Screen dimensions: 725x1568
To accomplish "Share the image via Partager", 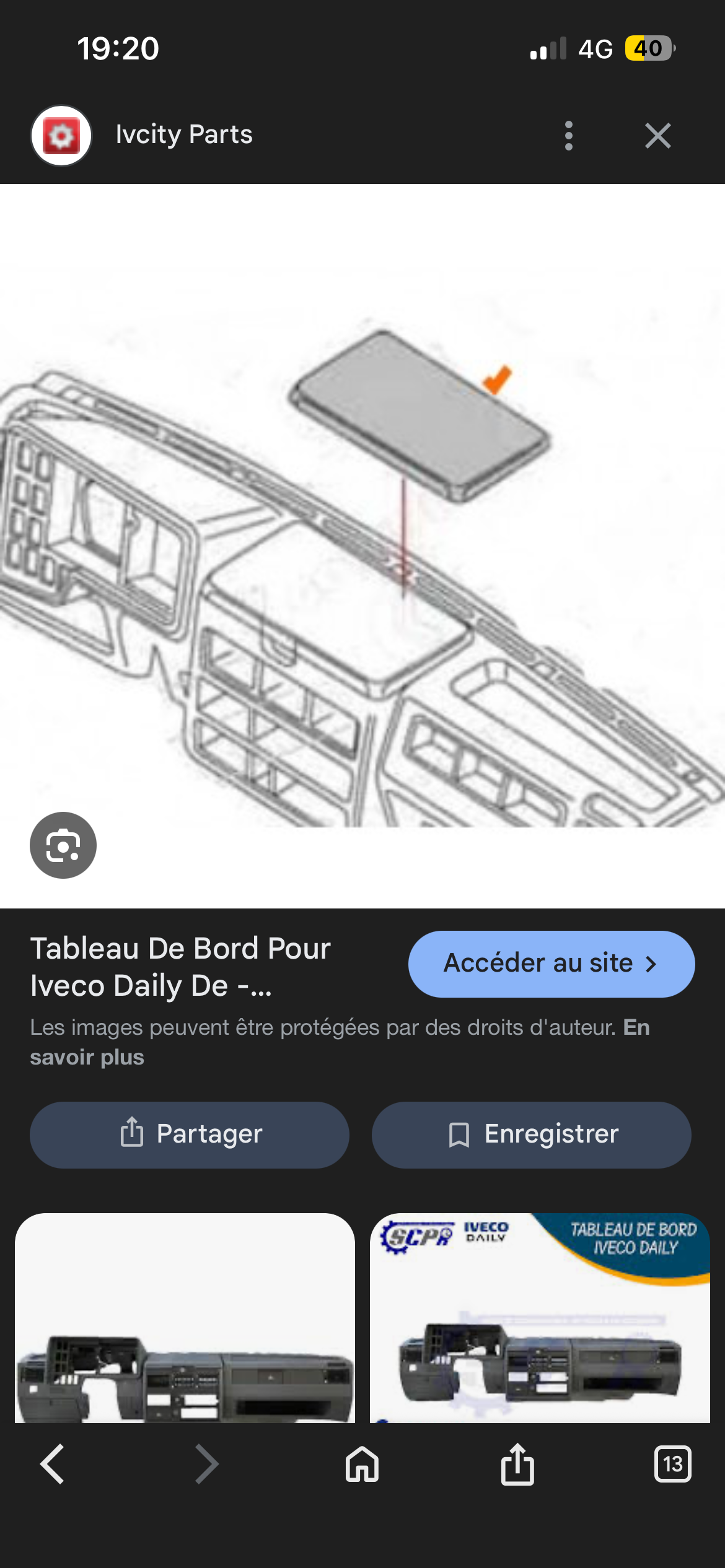I will pos(190,1135).
